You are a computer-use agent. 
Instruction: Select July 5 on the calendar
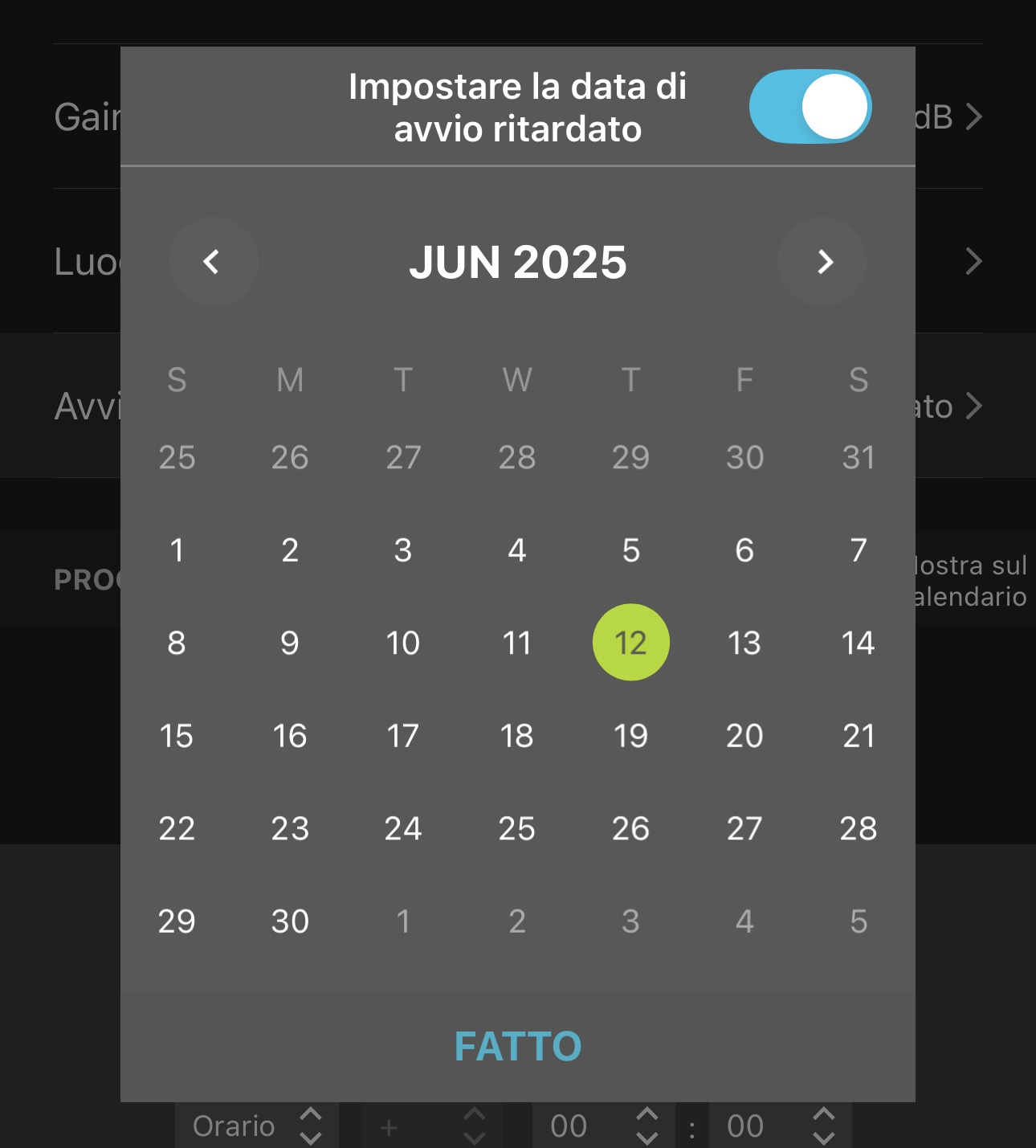(859, 921)
